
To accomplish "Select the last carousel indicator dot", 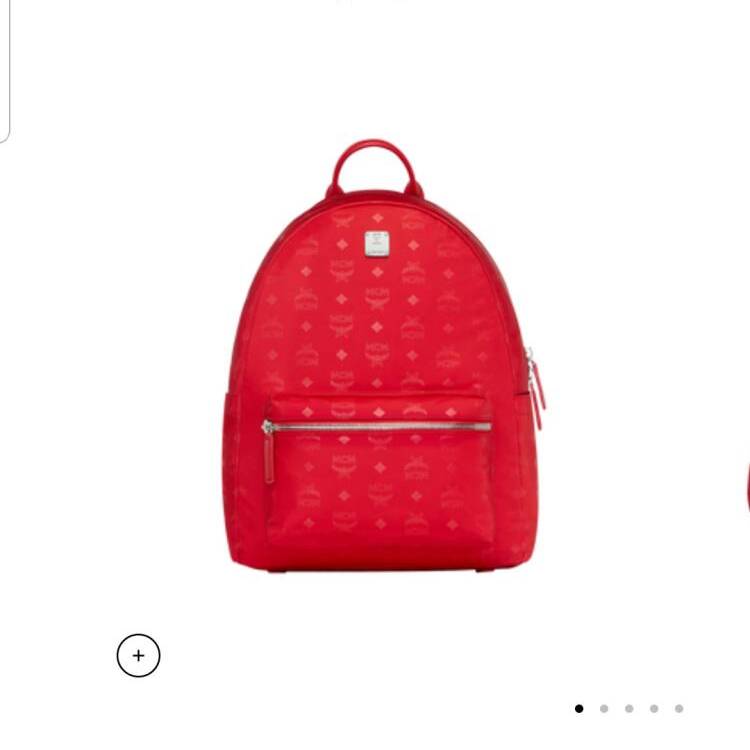I will click(679, 708).
